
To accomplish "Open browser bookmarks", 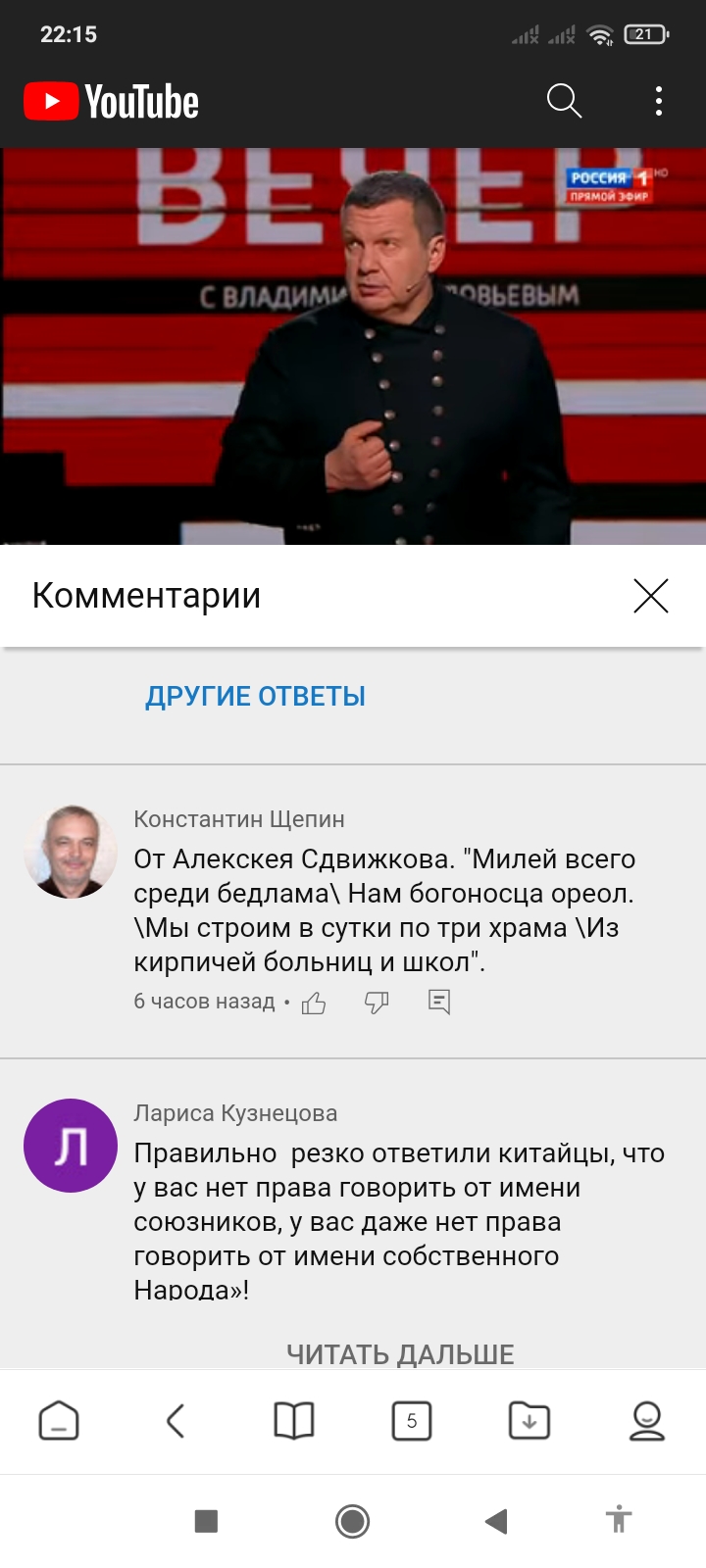I will coord(294,1421).
